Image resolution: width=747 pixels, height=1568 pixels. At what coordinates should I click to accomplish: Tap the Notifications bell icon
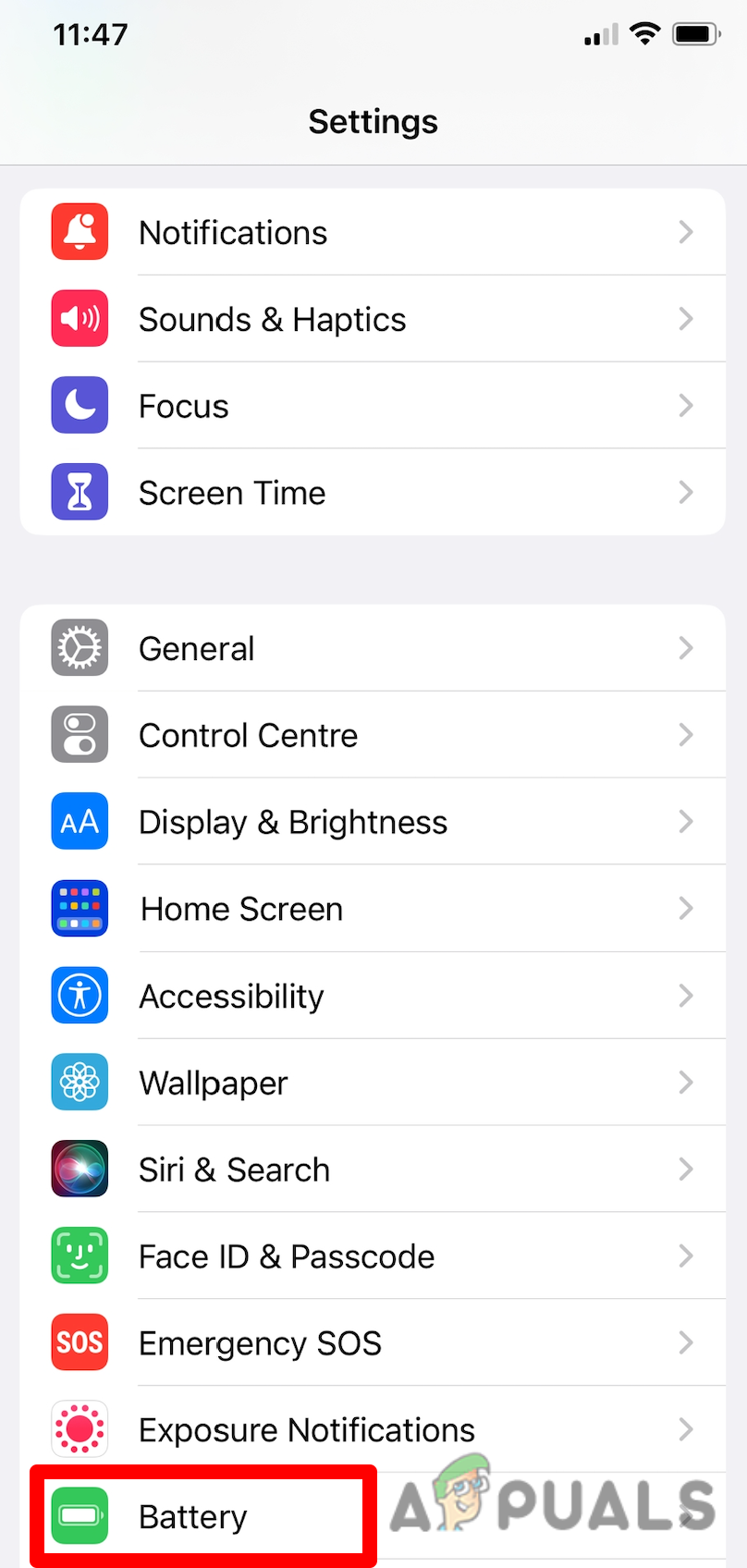[80, 232]
